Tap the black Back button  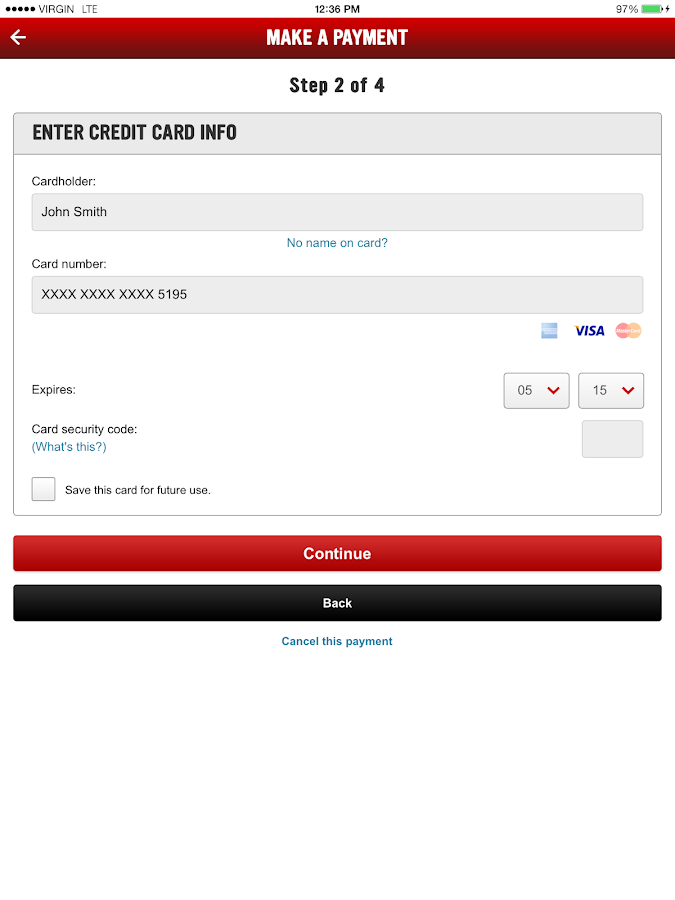tap(337, 603)
